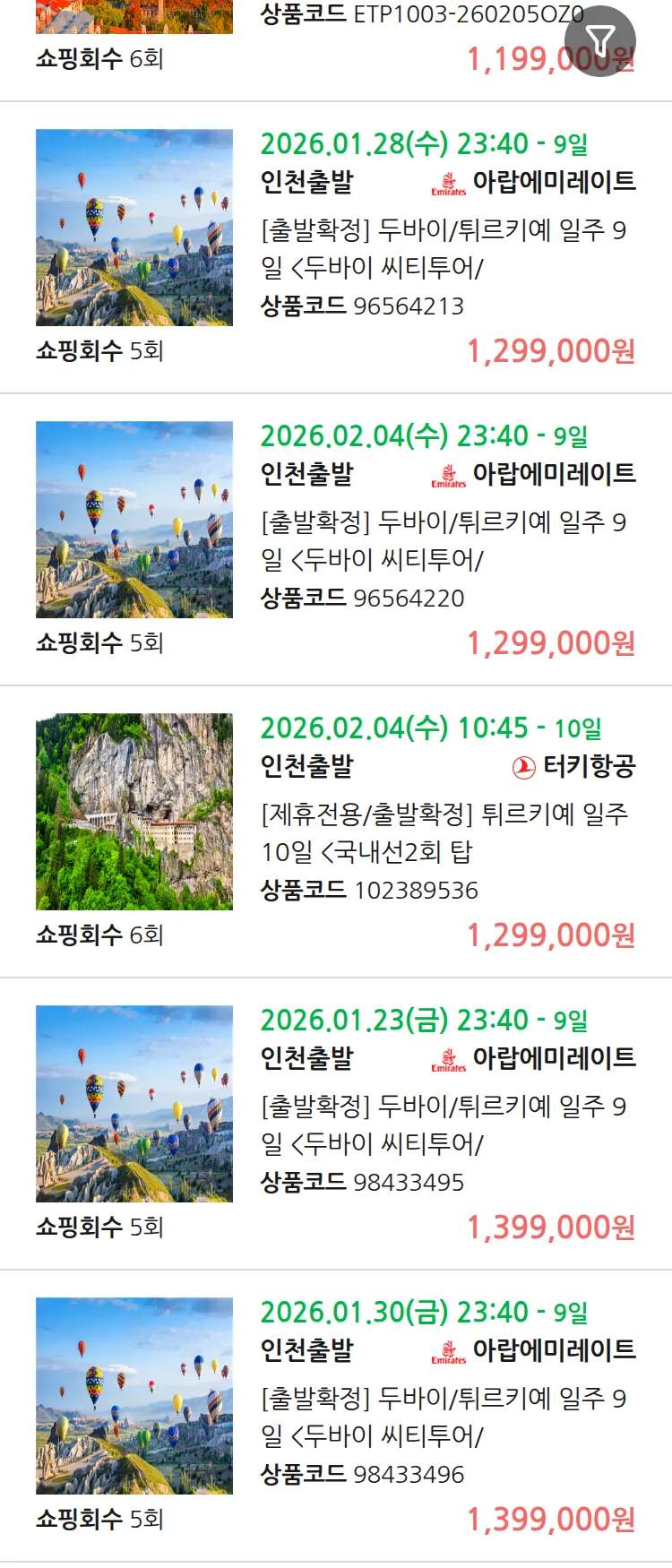Open tour departing 2026.01.28 with code 96564213

coord(445,248)
